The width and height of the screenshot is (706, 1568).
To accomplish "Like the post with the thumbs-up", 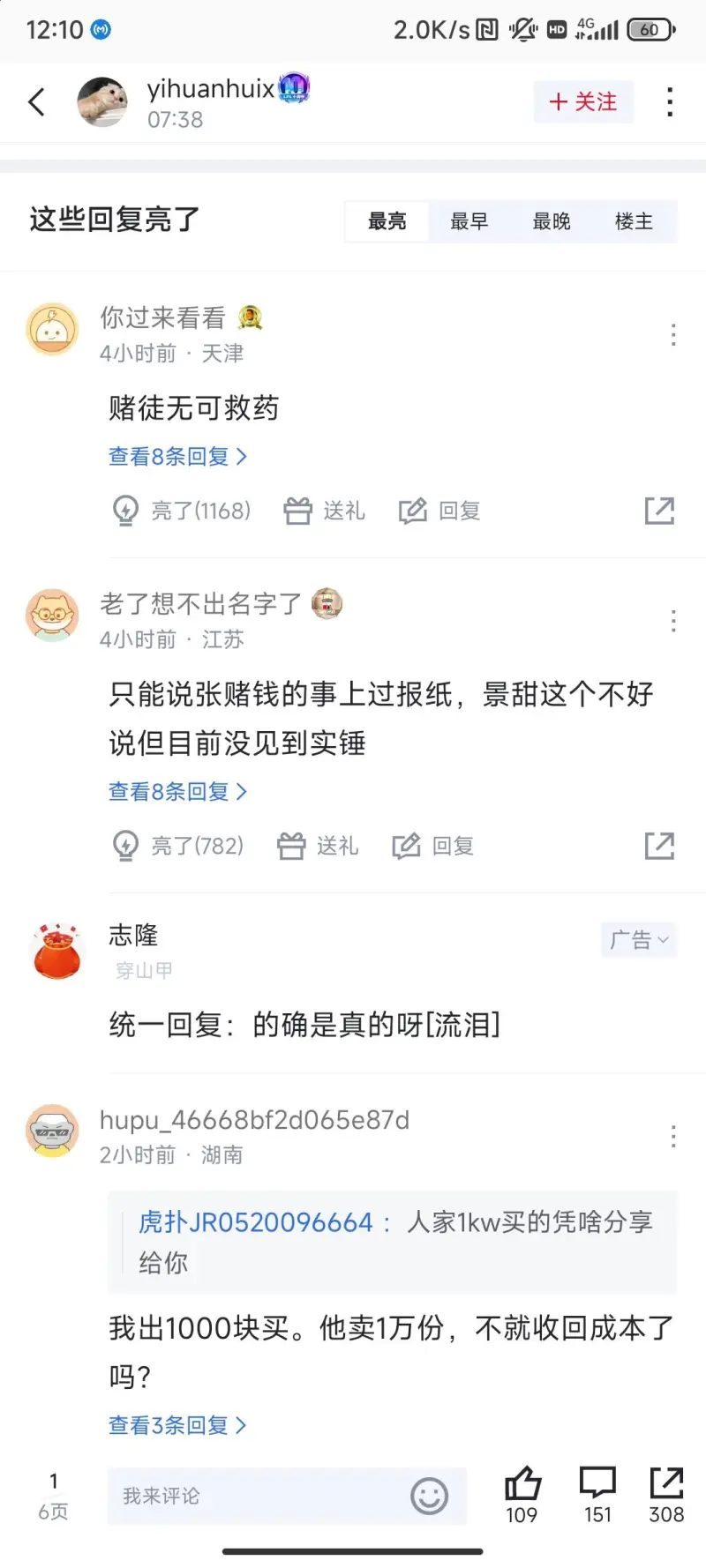I will coord(522,1495).
